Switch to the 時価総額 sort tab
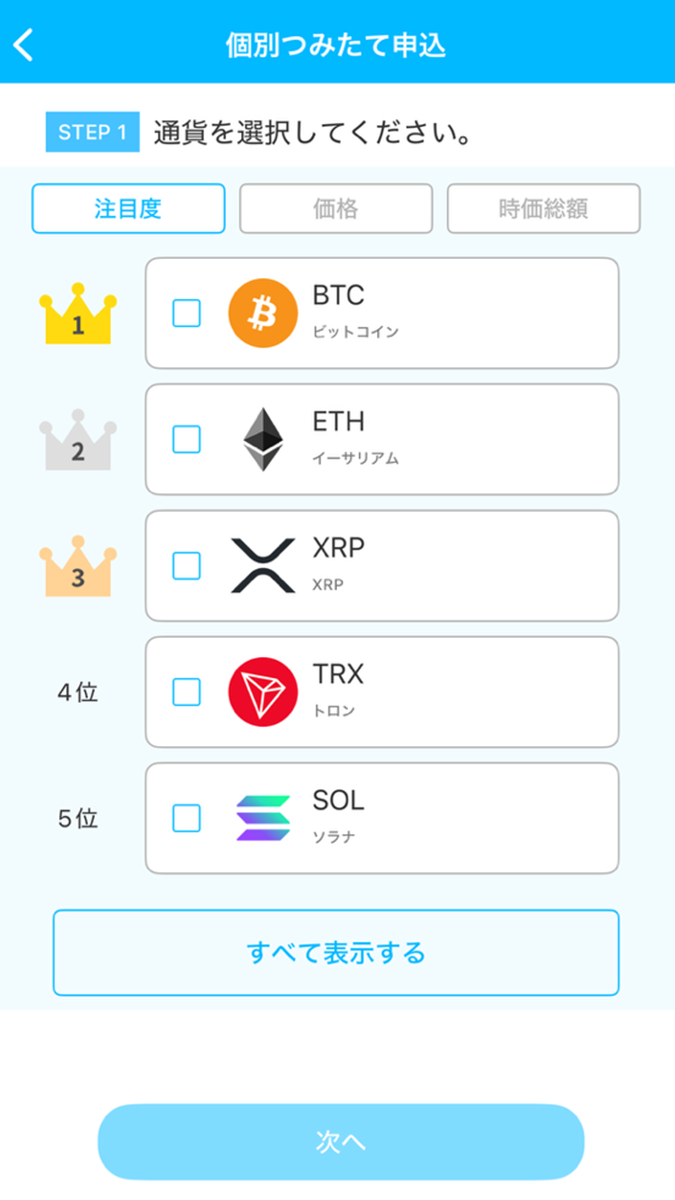Viewport: 675px width, 1200px height. point(543,208)
